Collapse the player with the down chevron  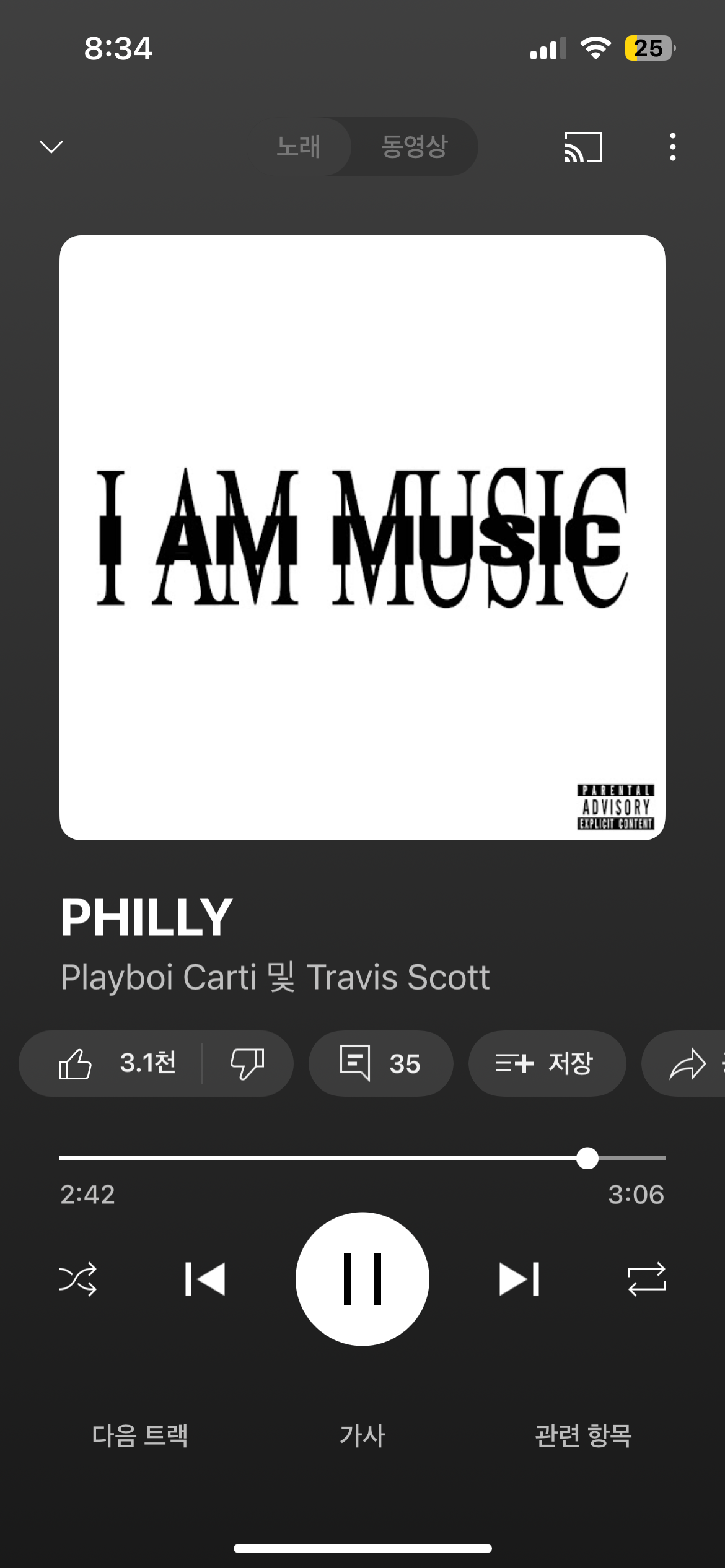(51, 147)
